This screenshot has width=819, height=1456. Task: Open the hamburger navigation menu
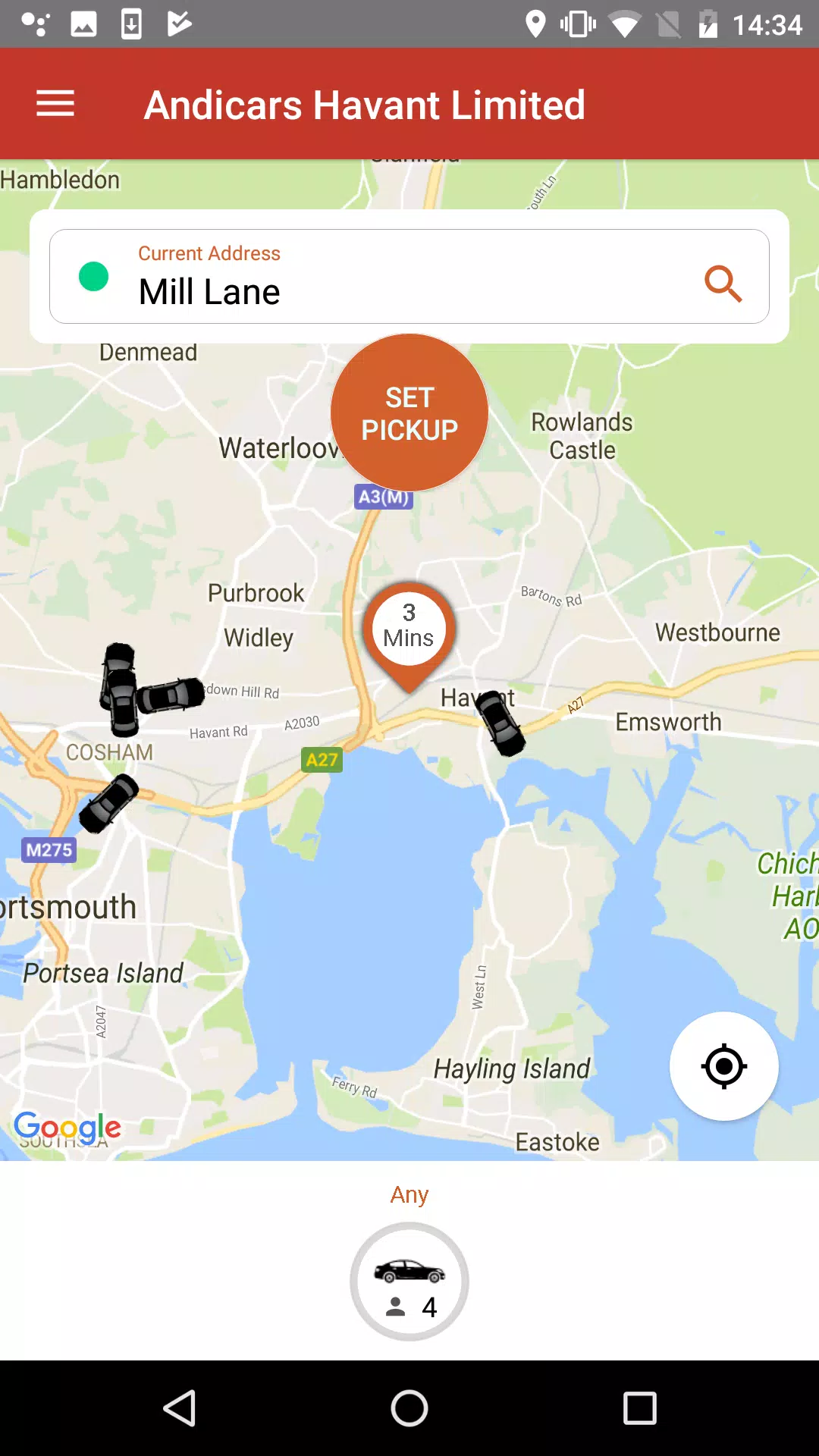pyautogui.click(x=55, y=104)
